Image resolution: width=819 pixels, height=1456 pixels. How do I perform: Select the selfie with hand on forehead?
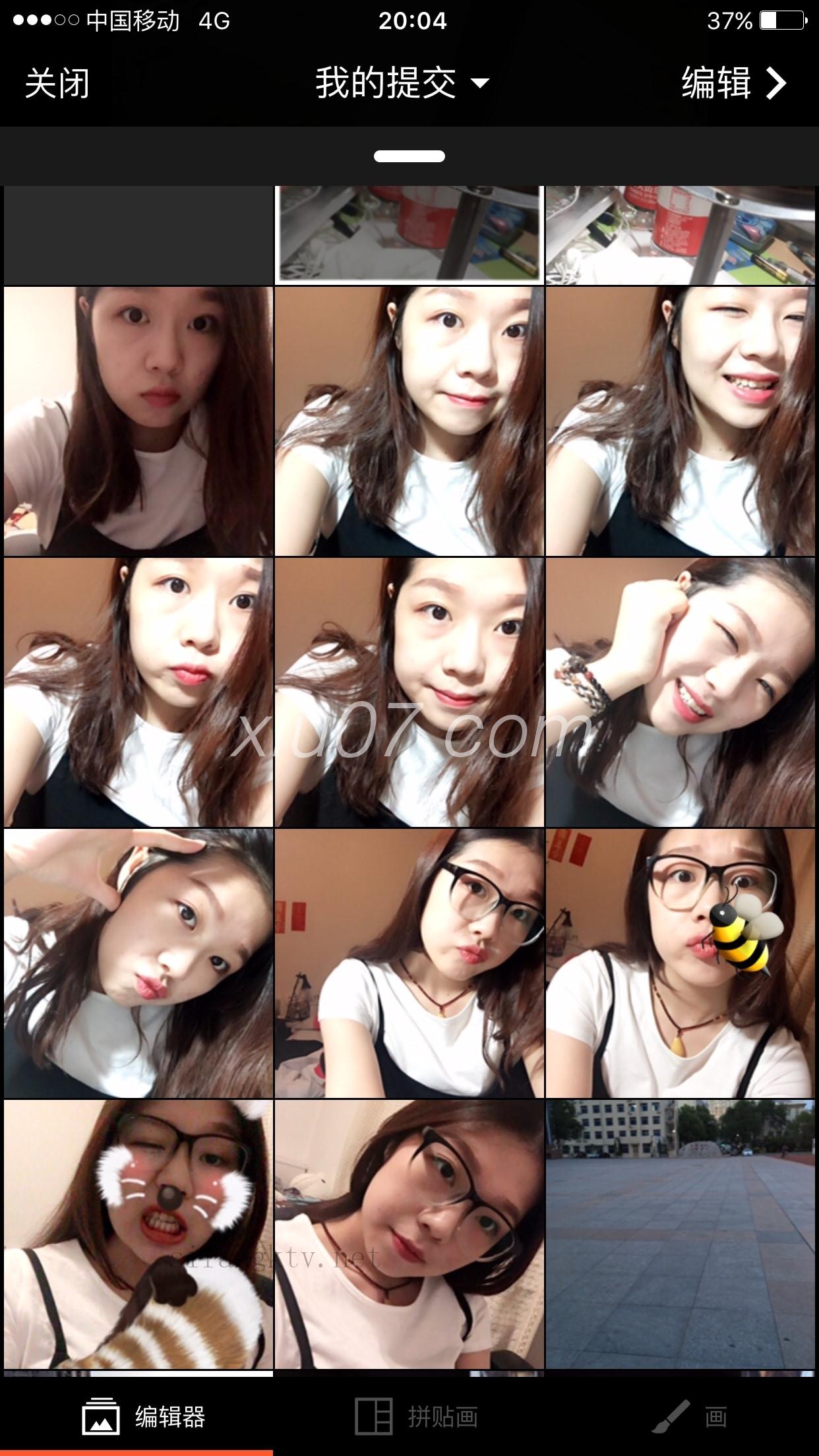point(138,963)
